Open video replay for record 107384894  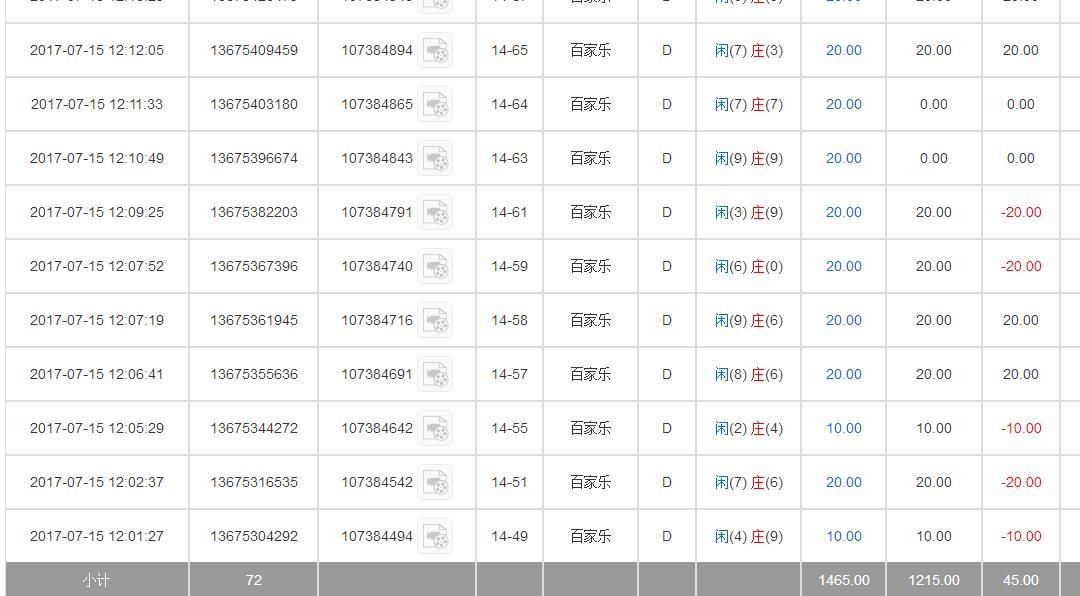pyautogui.click(x=435, y=50)
